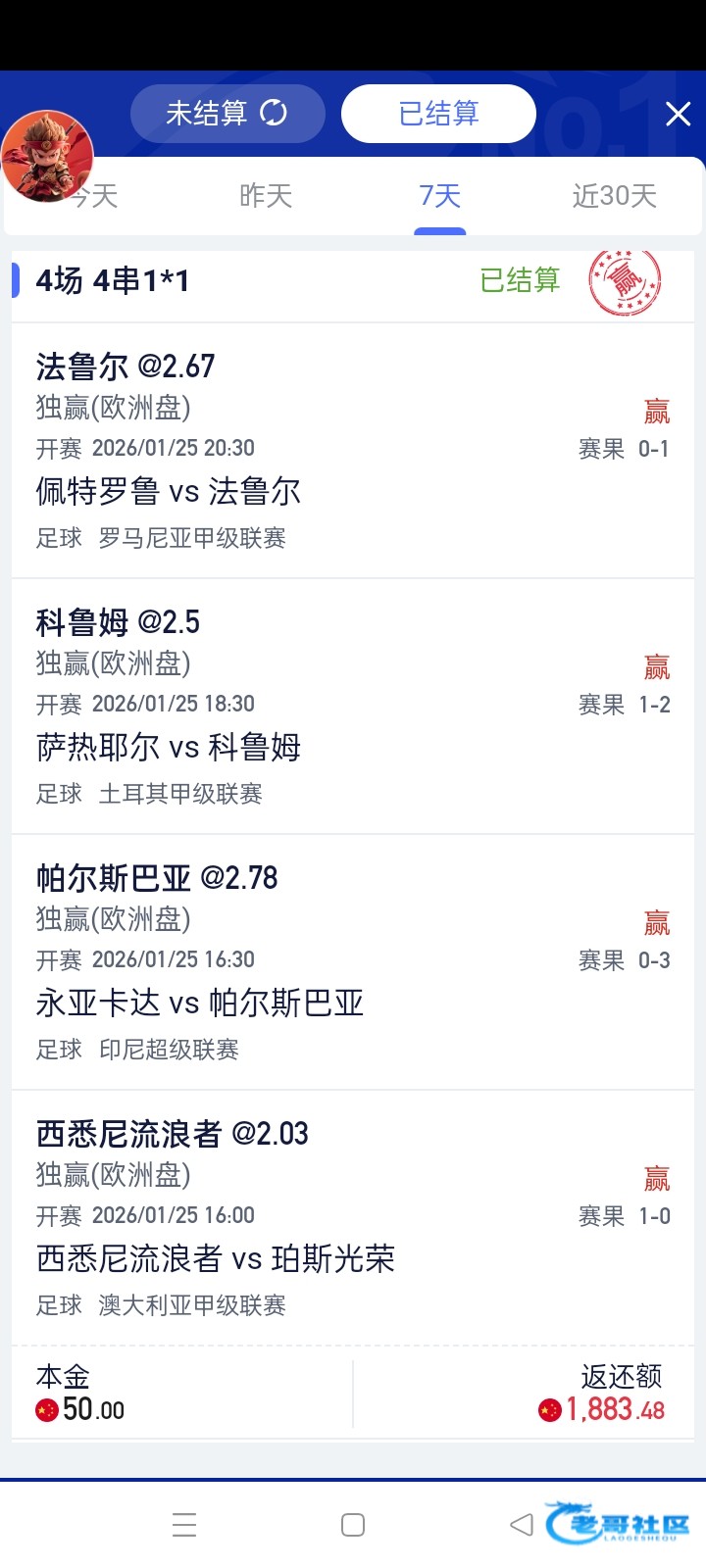This screenshot has width=706, height=1568.
Task: Switch to the 未结算 tab
Action: [227, 114]
